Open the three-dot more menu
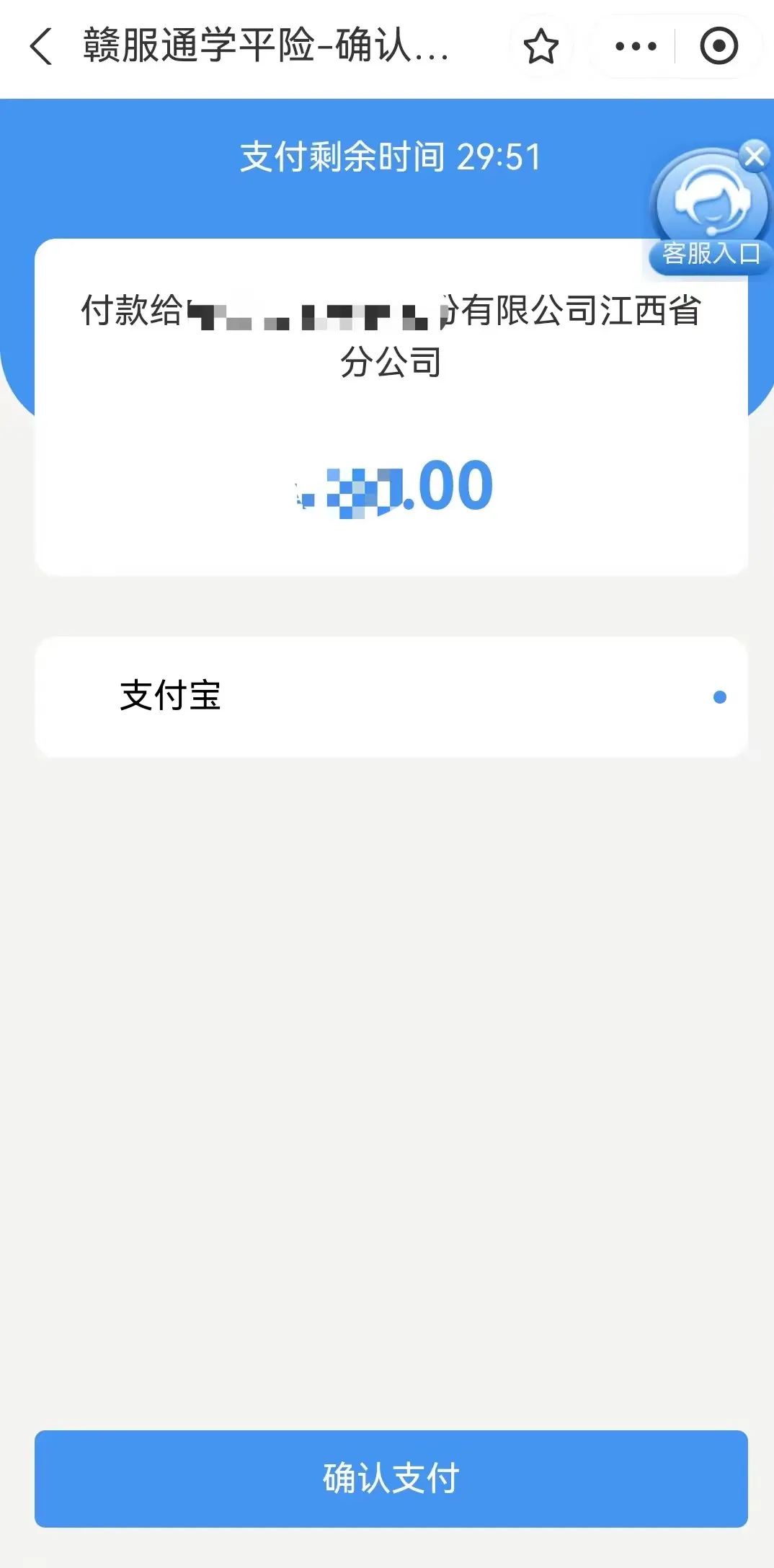Viewport: 774px width, 1568px height. tap(636, 46)
